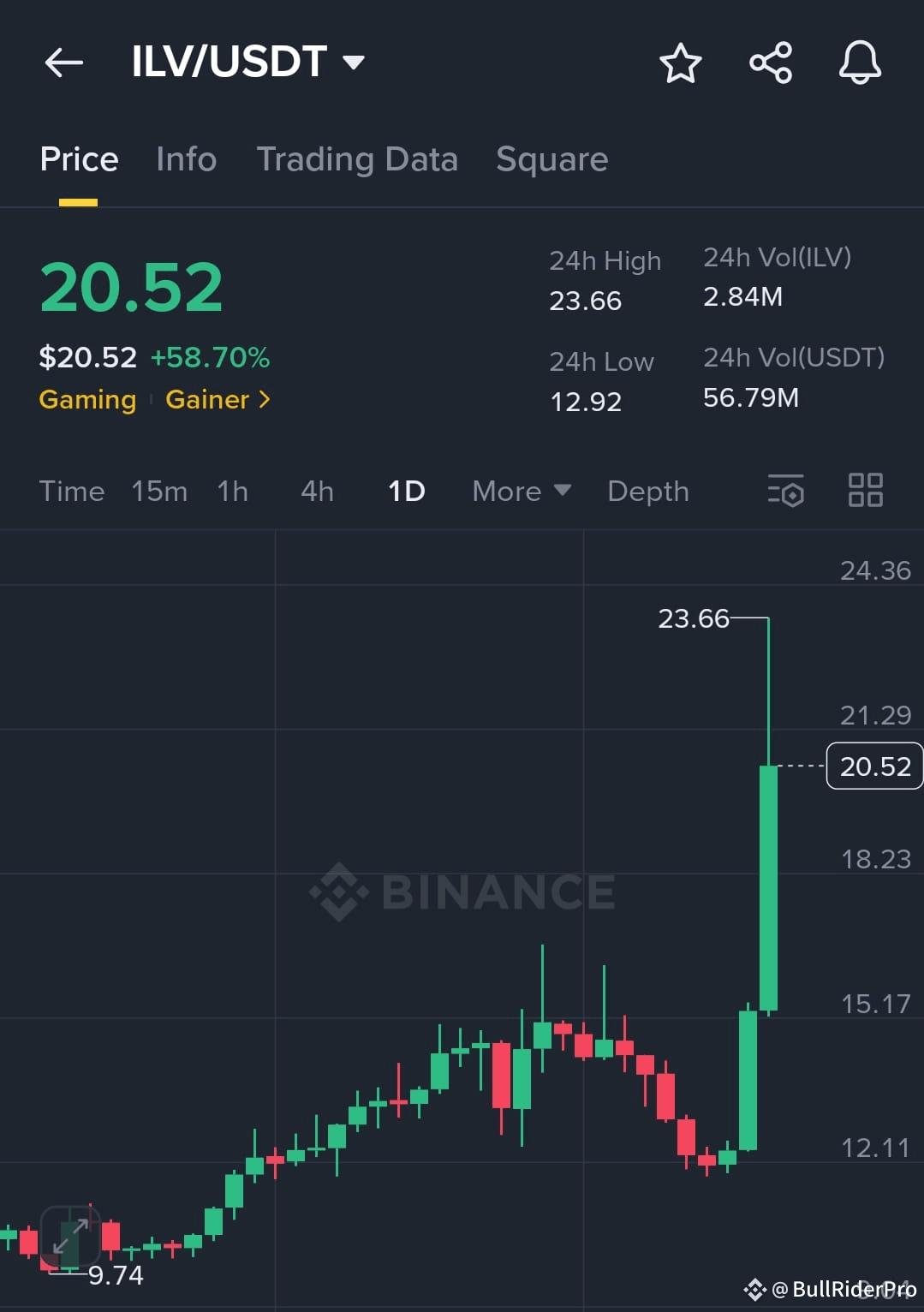Tap the 20.52 price label on the chart
Screen dimensions: 924x1312
click(873, 766)
